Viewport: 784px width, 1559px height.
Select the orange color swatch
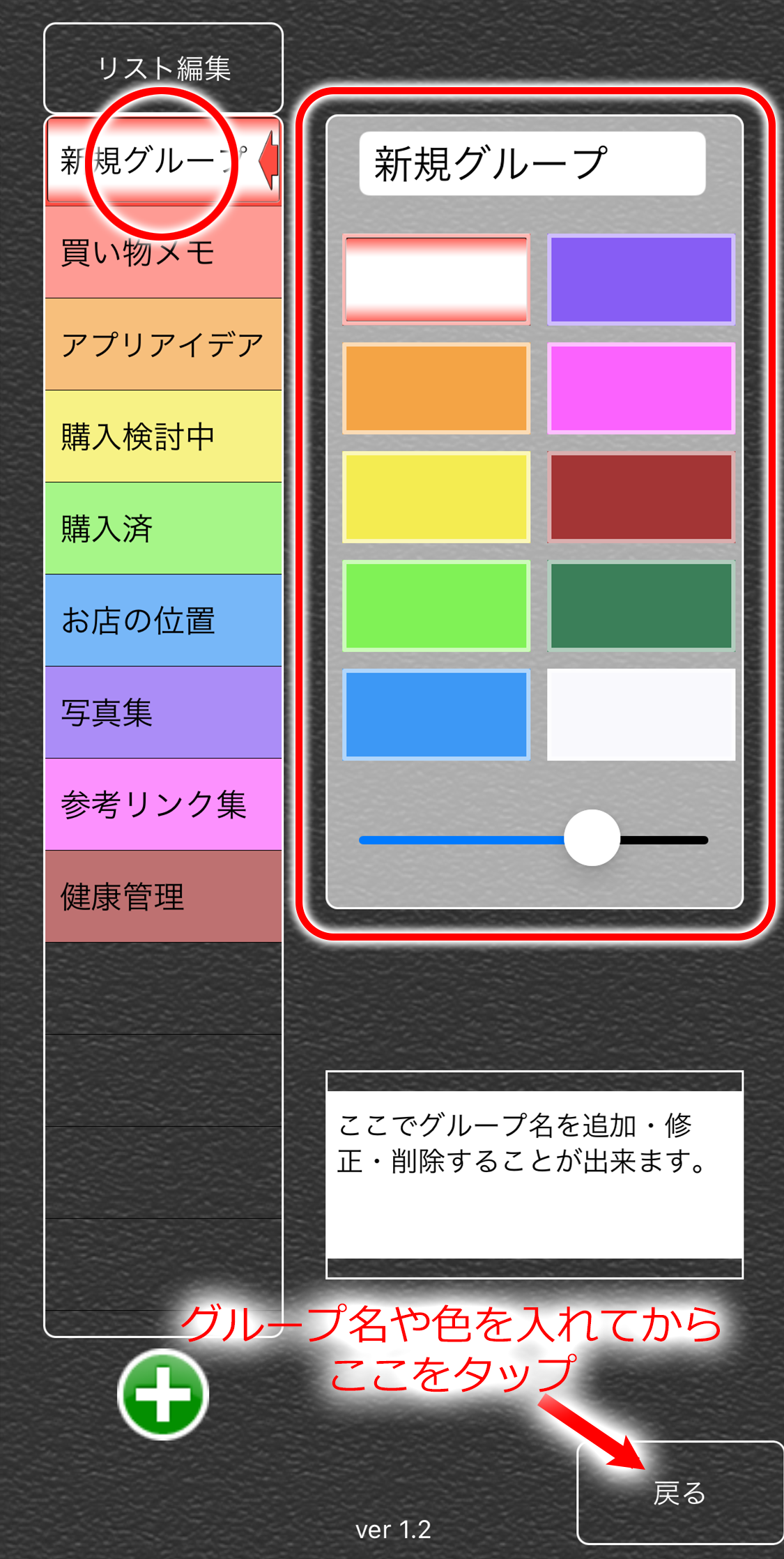(436, 388)
